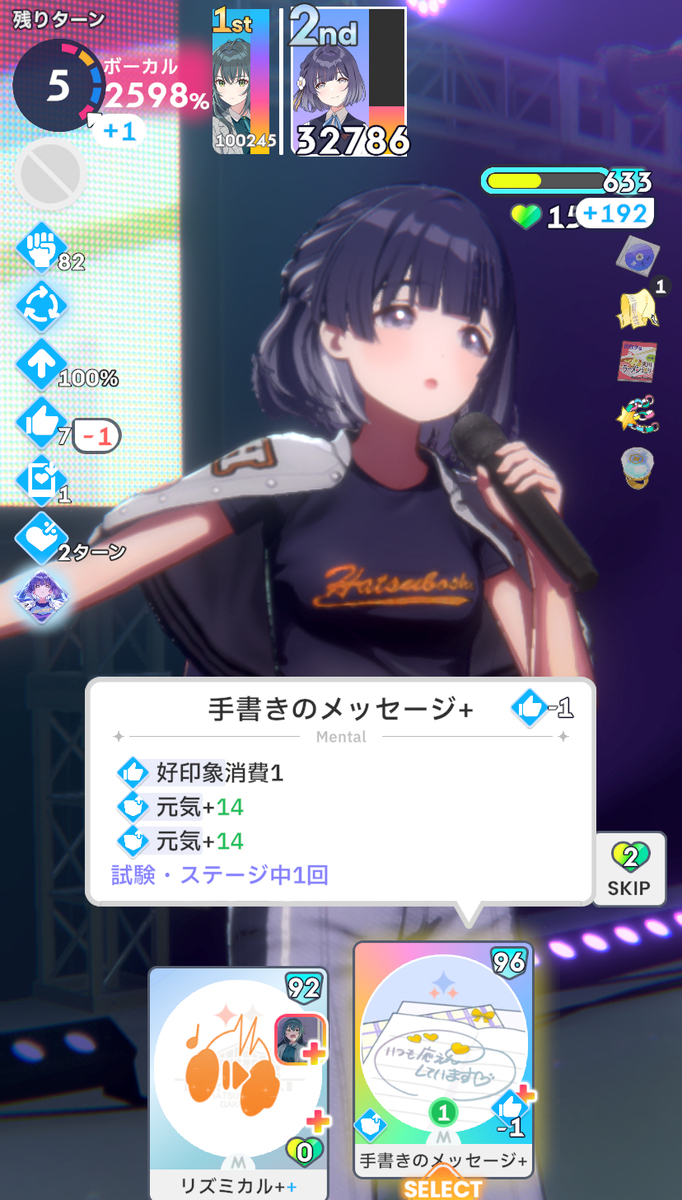
Task: Open the CD item icon
Action: (x=637, y=256)
